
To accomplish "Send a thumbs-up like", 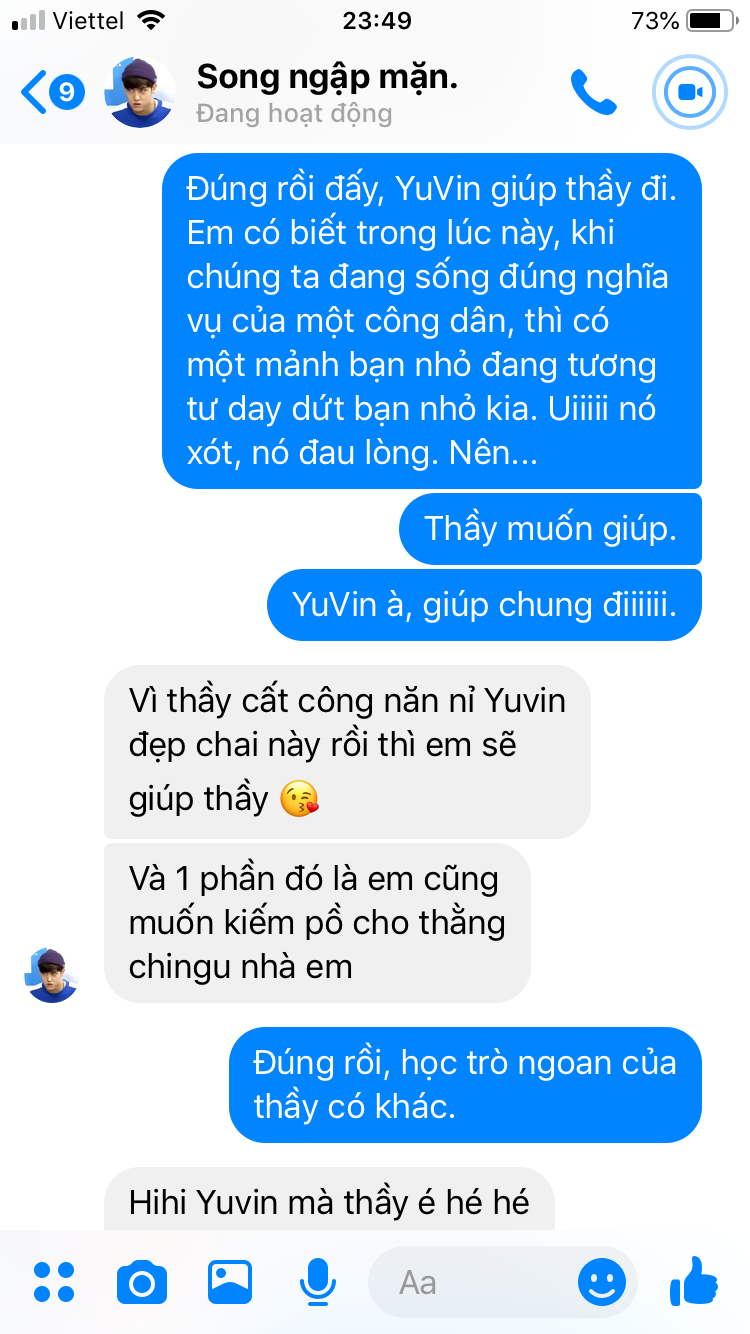I will point(693,1280).
